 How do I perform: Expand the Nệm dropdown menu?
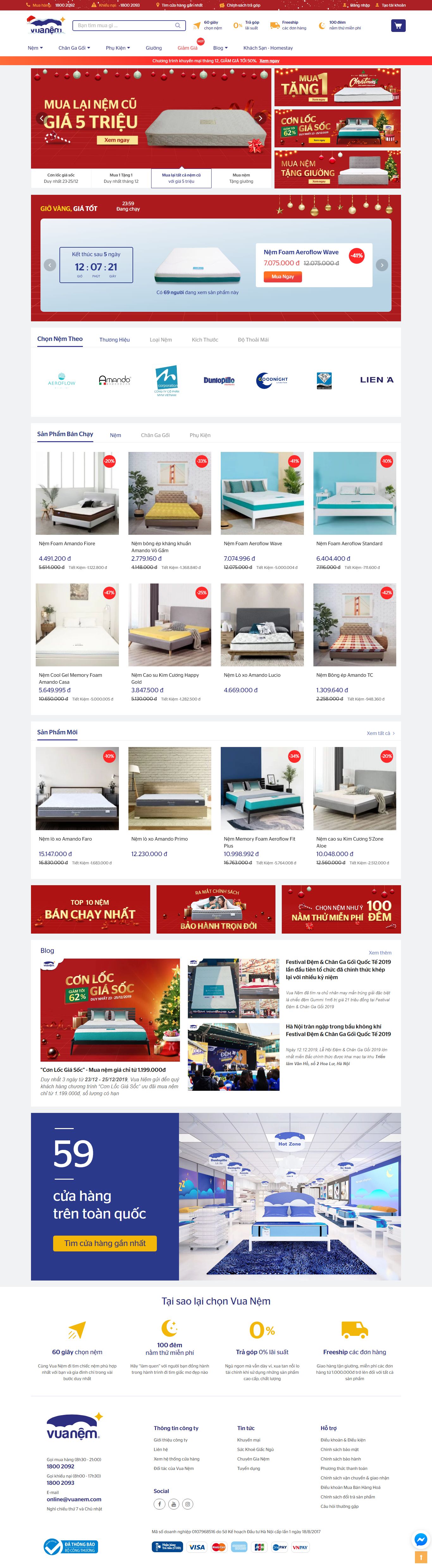pyautogui.click(x=35, y=47)
